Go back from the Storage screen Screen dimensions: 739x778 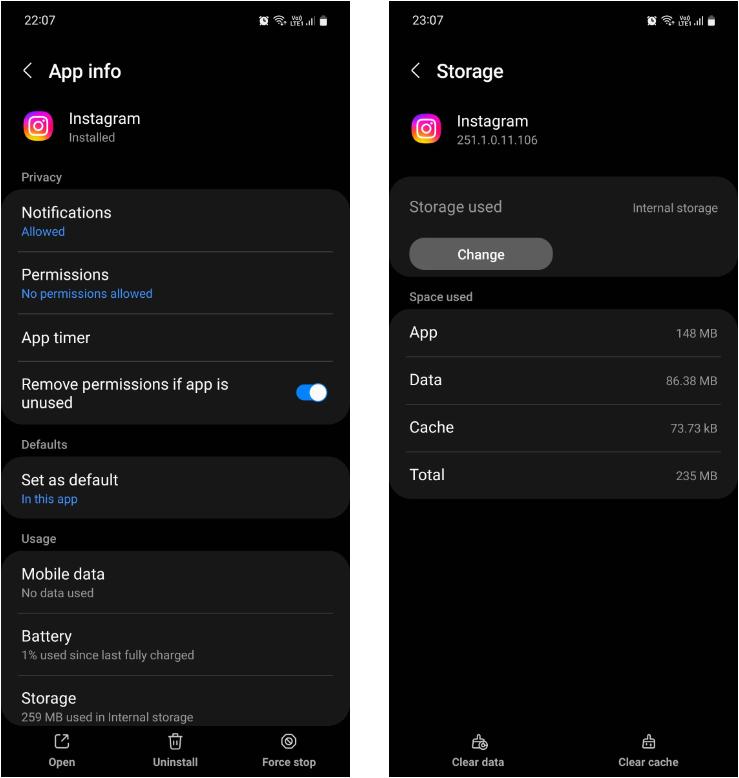point(416,71)
